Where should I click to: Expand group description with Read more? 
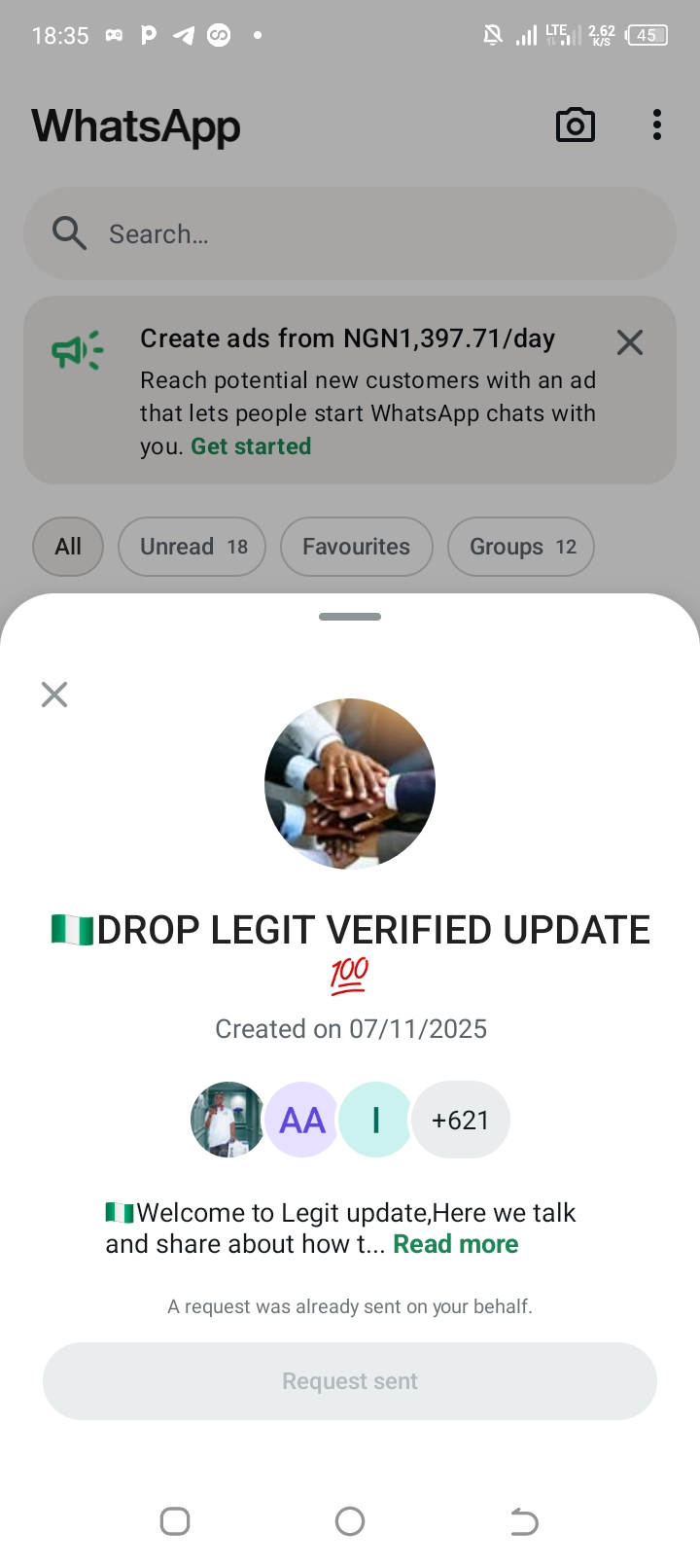(x=455, y=1244)
